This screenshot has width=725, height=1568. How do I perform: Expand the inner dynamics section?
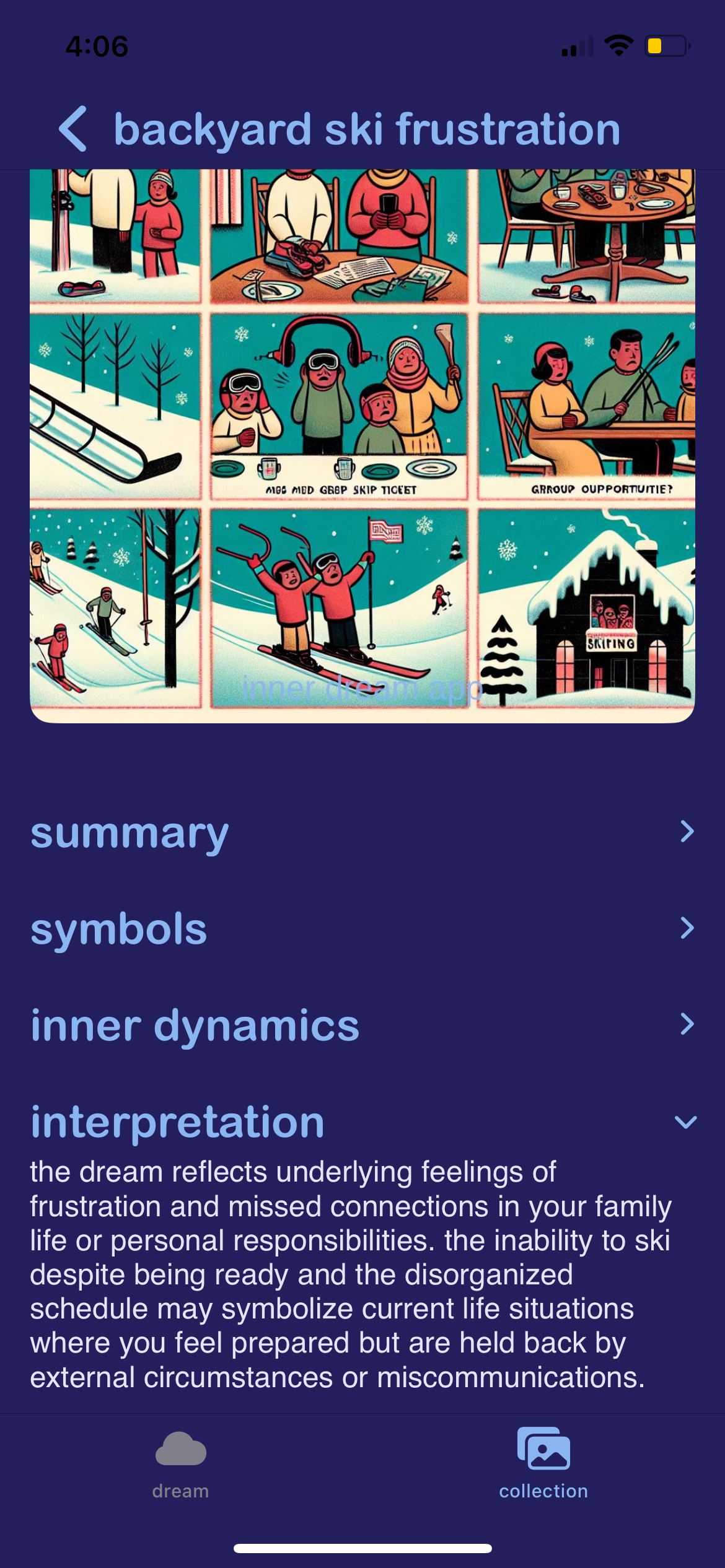pos(362,1026)
